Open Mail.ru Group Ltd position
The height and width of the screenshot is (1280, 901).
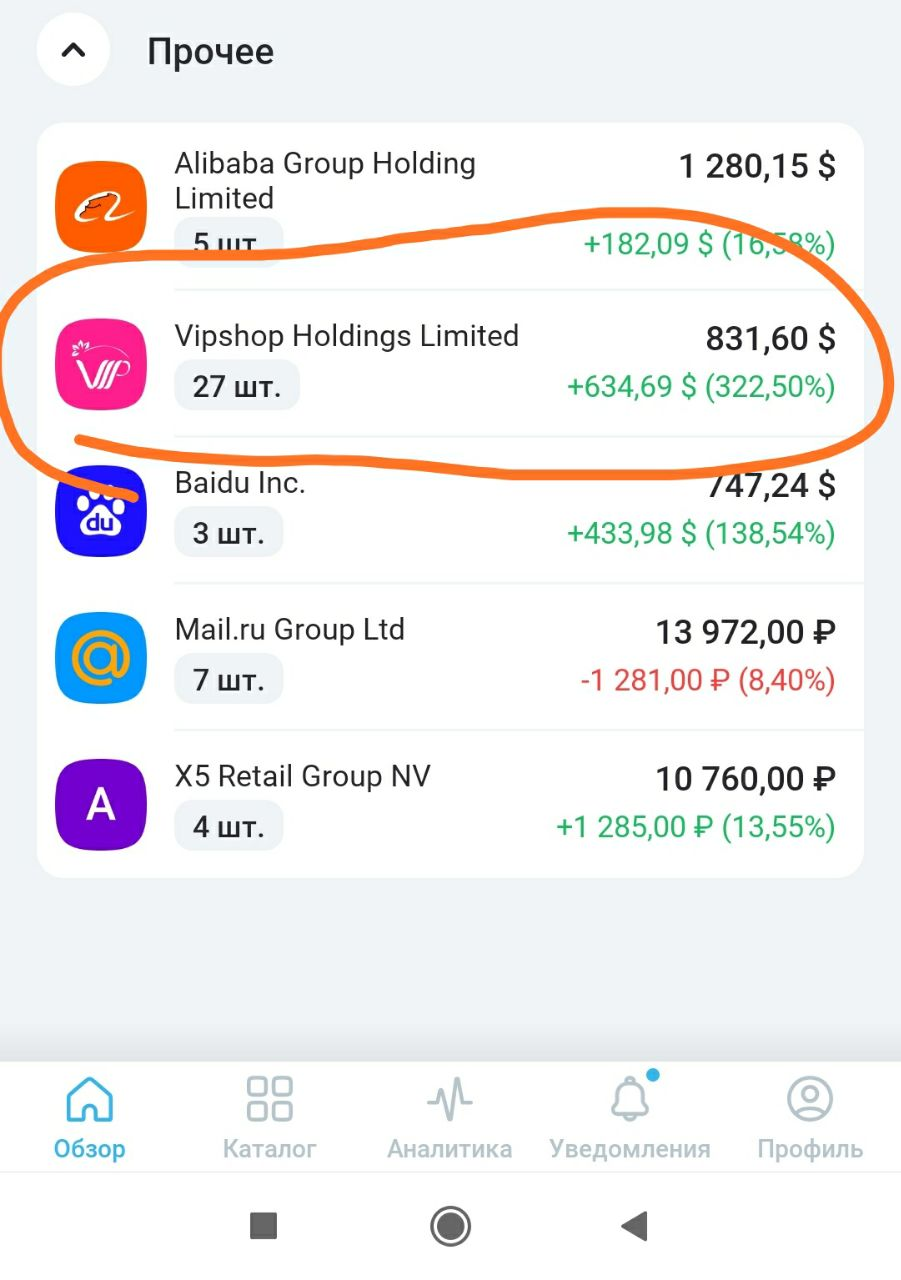coord(450,656)
